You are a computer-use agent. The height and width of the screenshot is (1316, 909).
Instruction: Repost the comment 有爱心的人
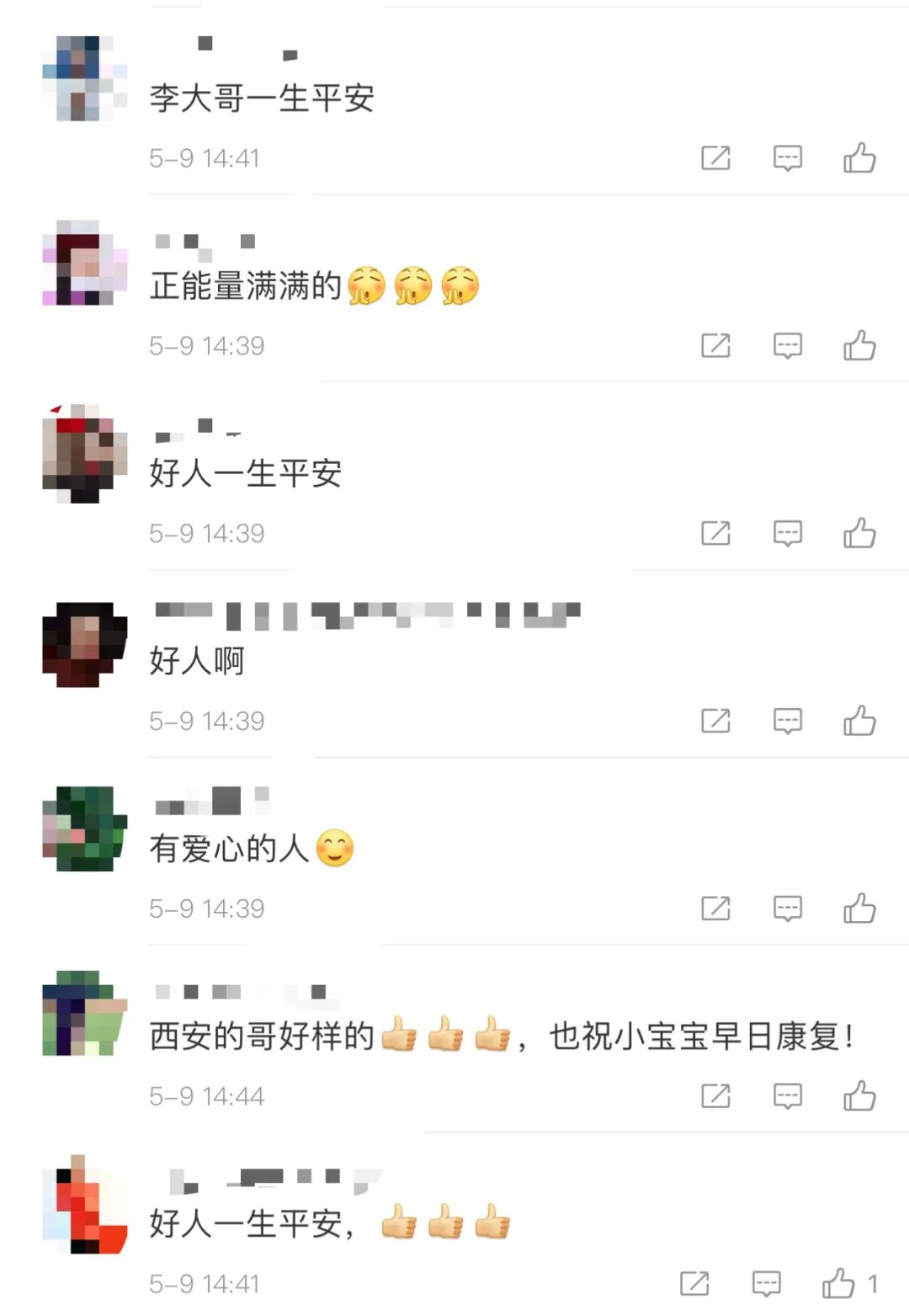pos(715,908)
